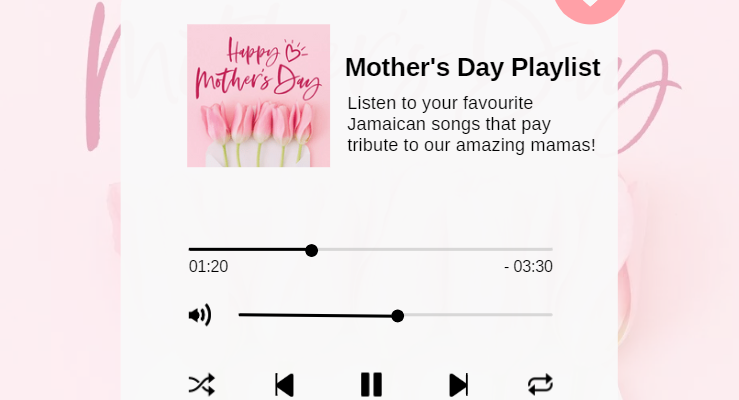Mute using the speaker icon
The width and height of the screenshot is (739, 400).
pos(200,315)
